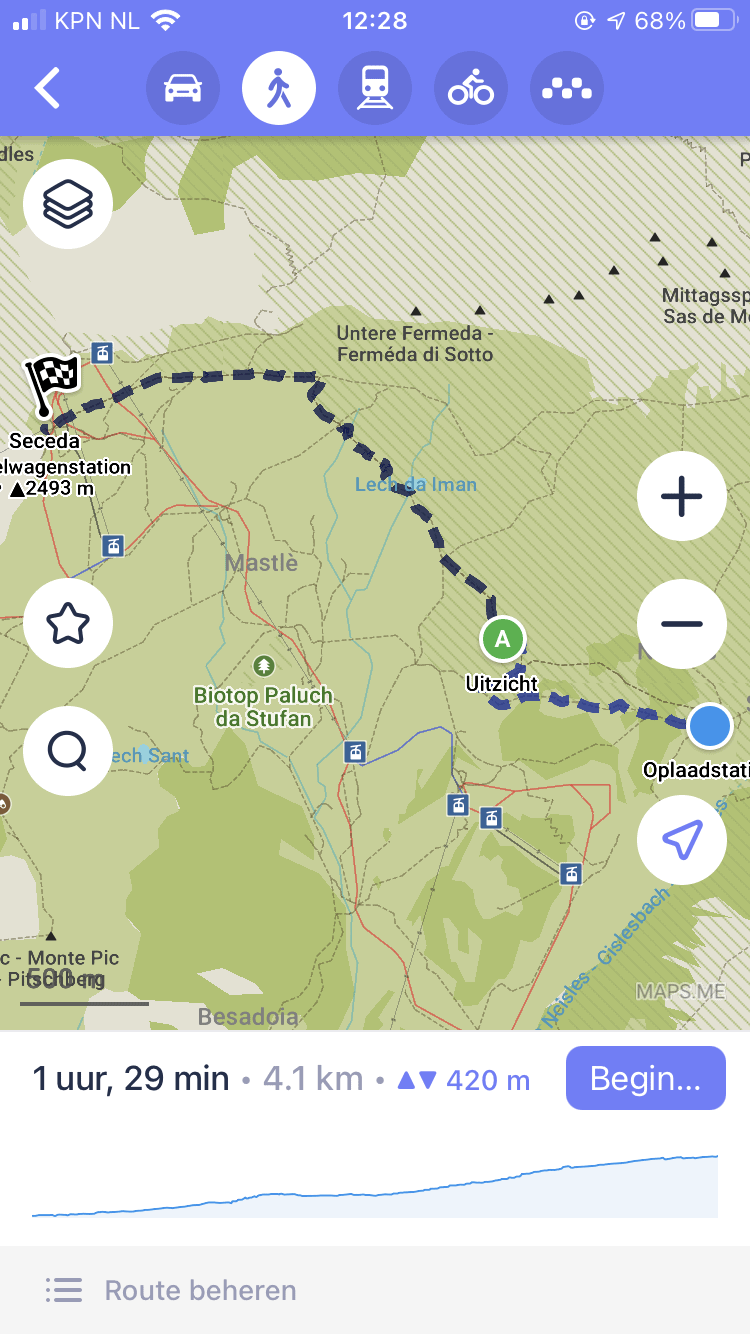Start navigation with the Begin button
Viewport: 750px width, 1334px height.
(646, 1078)
